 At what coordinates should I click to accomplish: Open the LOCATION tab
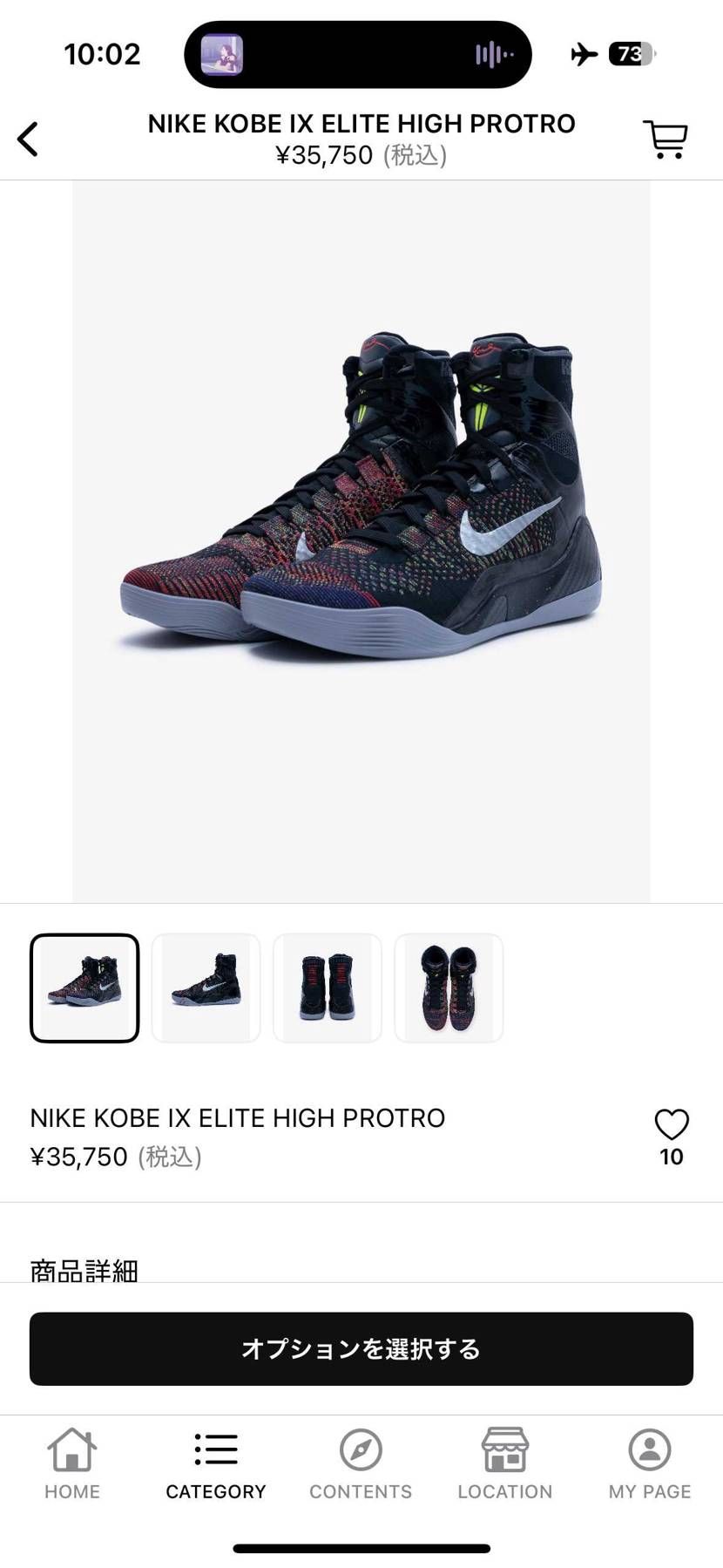505,1464
